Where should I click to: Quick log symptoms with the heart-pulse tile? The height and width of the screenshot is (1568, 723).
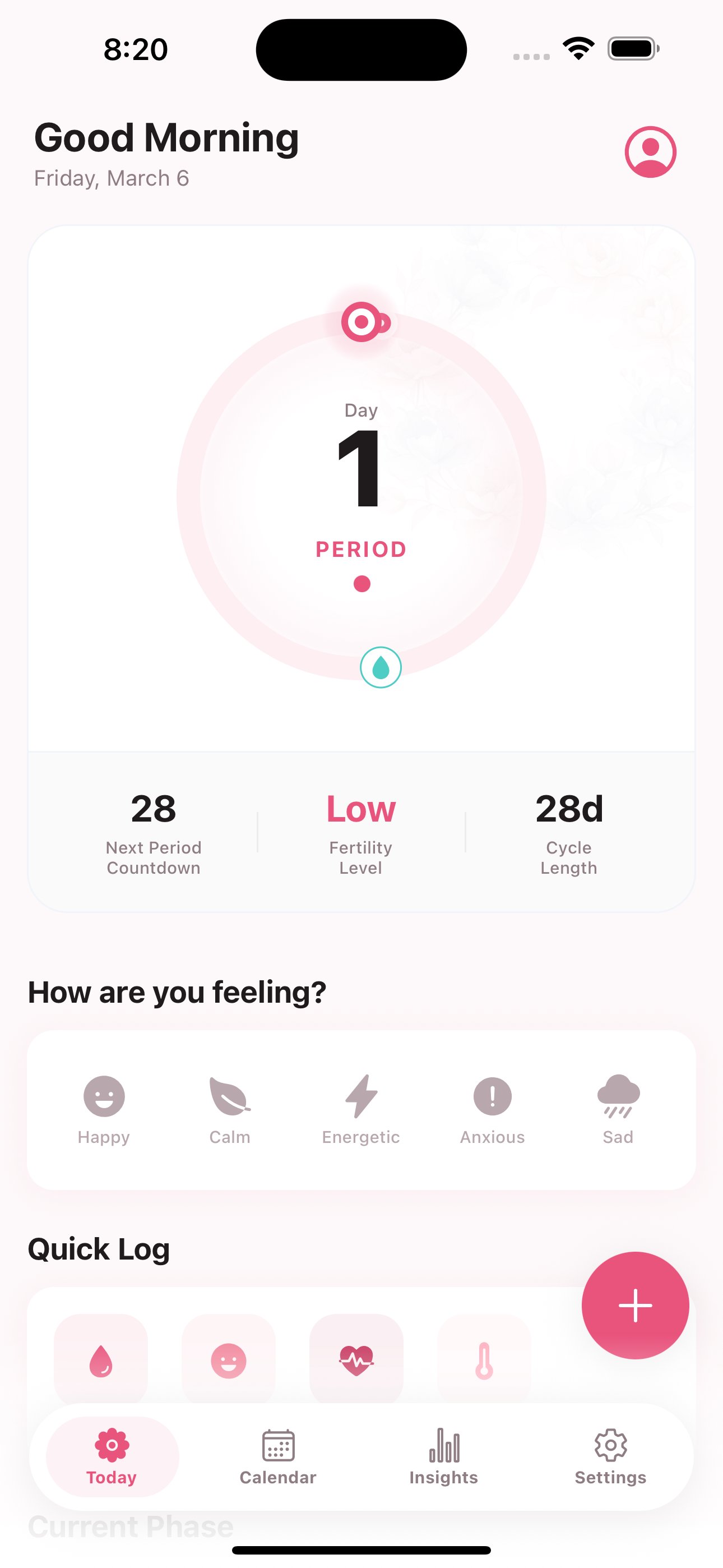tap(356, 1360)
